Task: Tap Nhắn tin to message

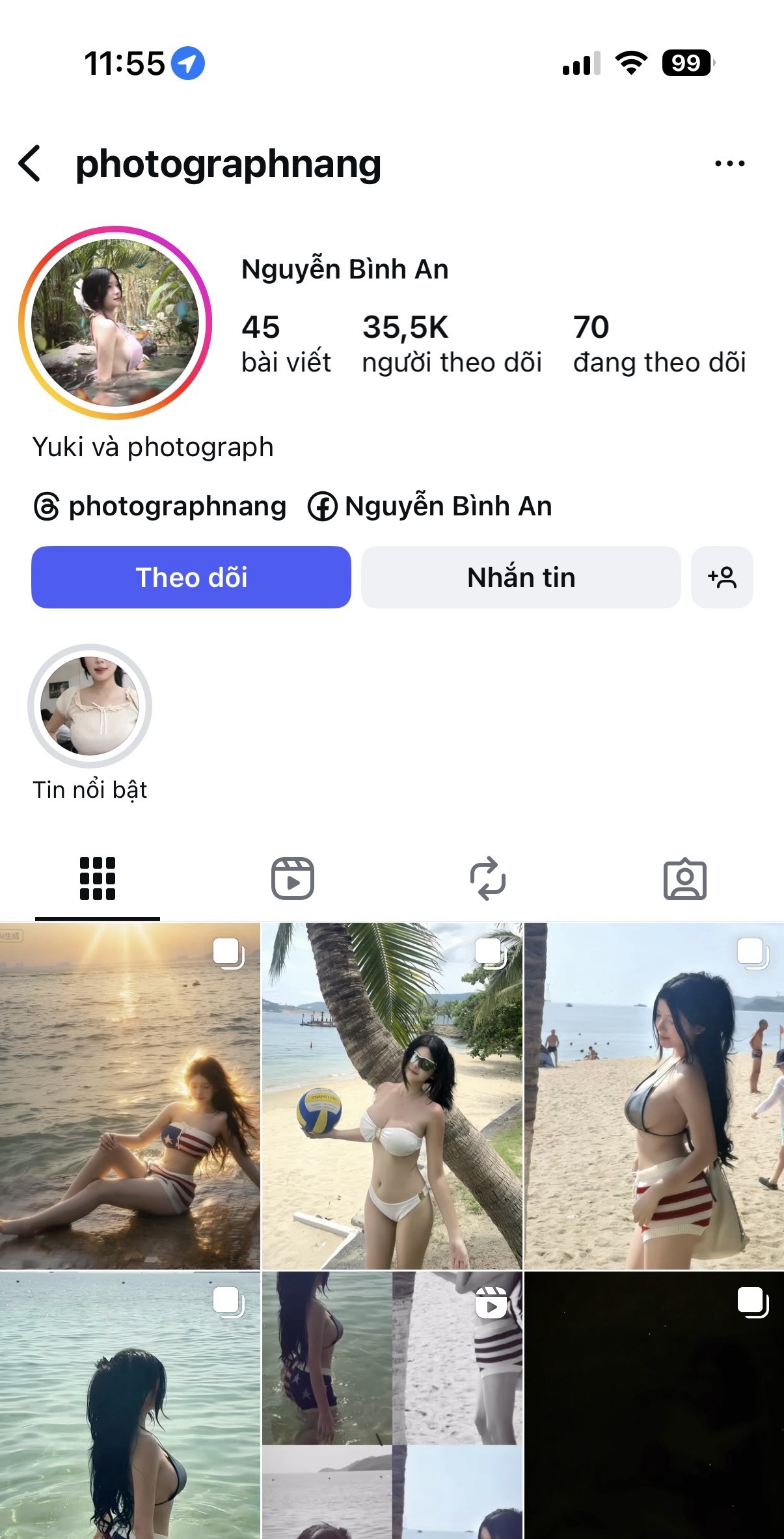Action: point(520,577)
